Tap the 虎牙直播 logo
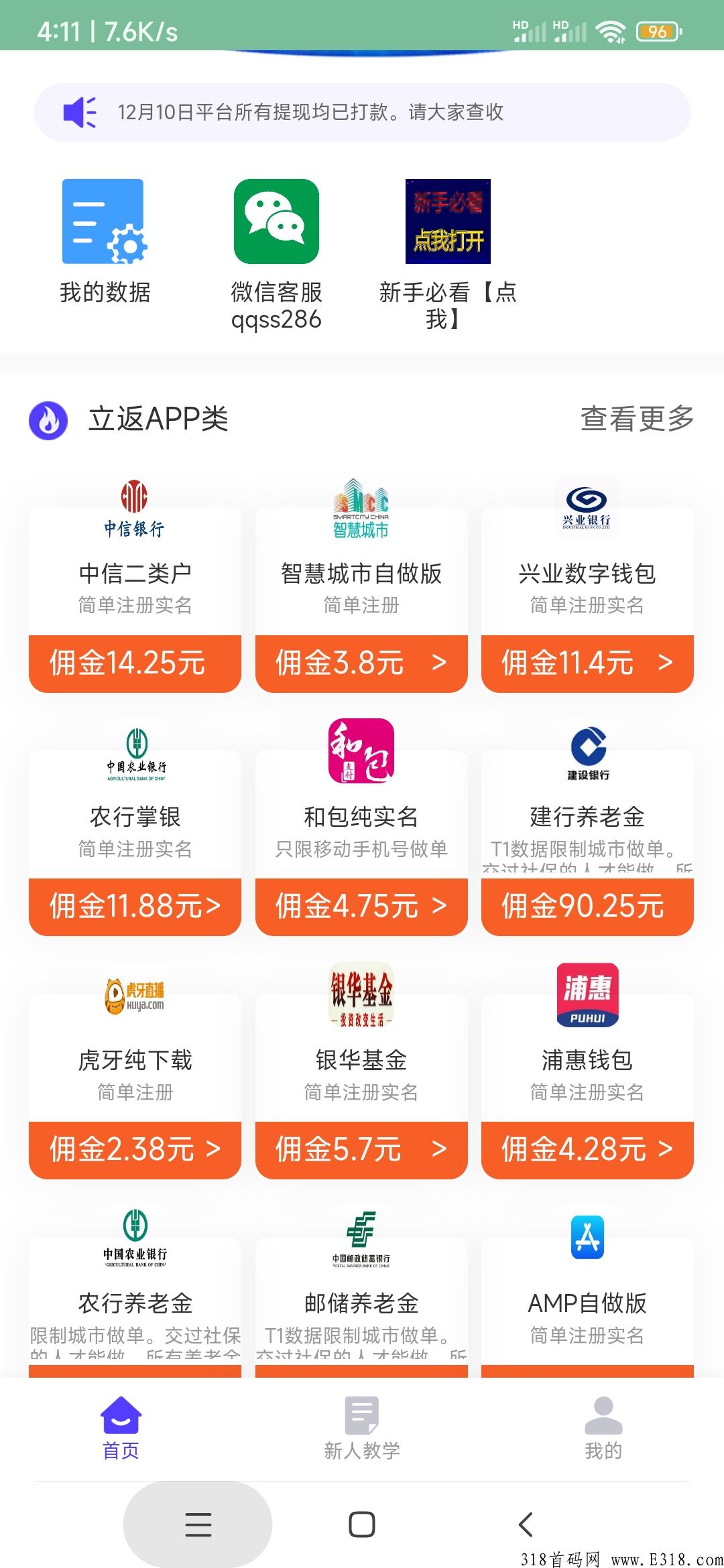 pos(134,995)
